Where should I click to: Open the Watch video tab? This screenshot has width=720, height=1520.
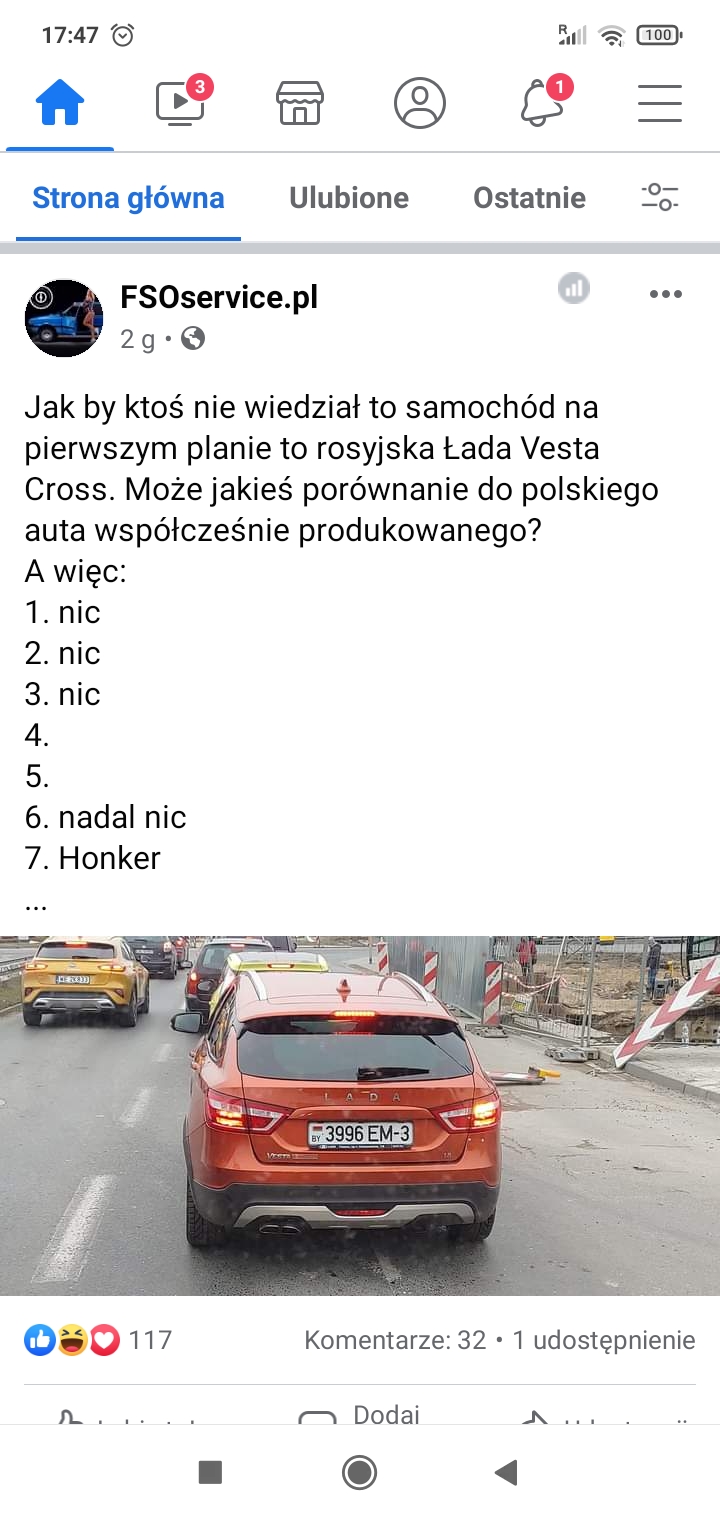[x=181, y=103]
